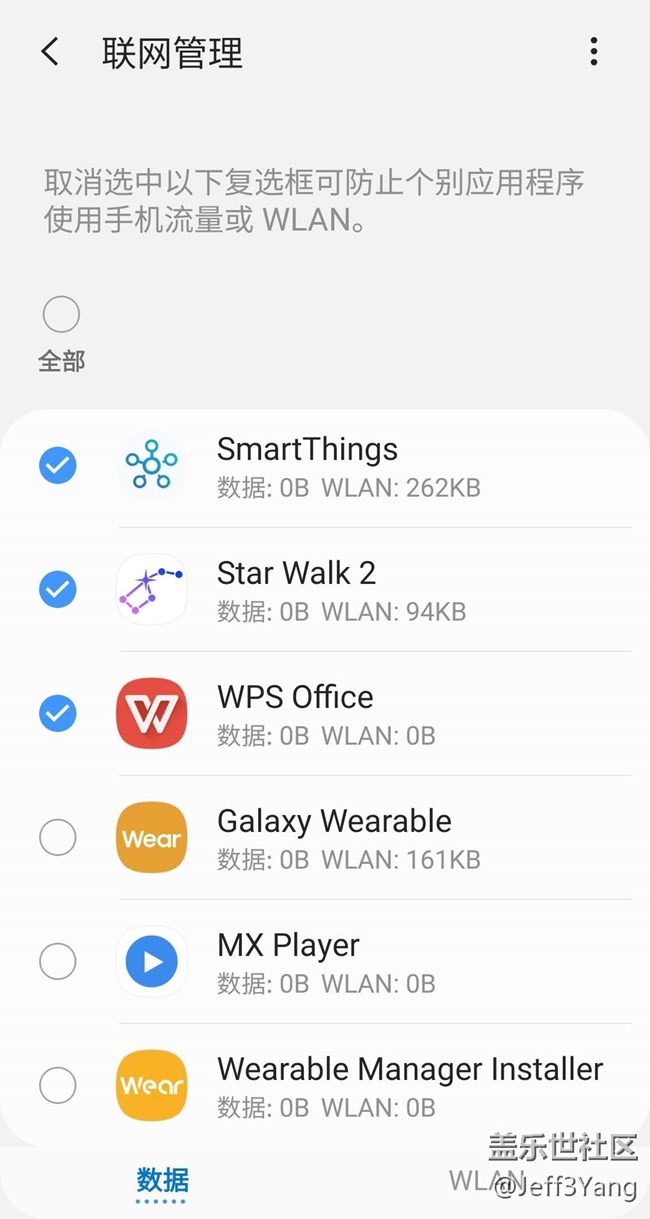
Task: Enable data for Galaxy Wearable
Action: coord(58,837)
